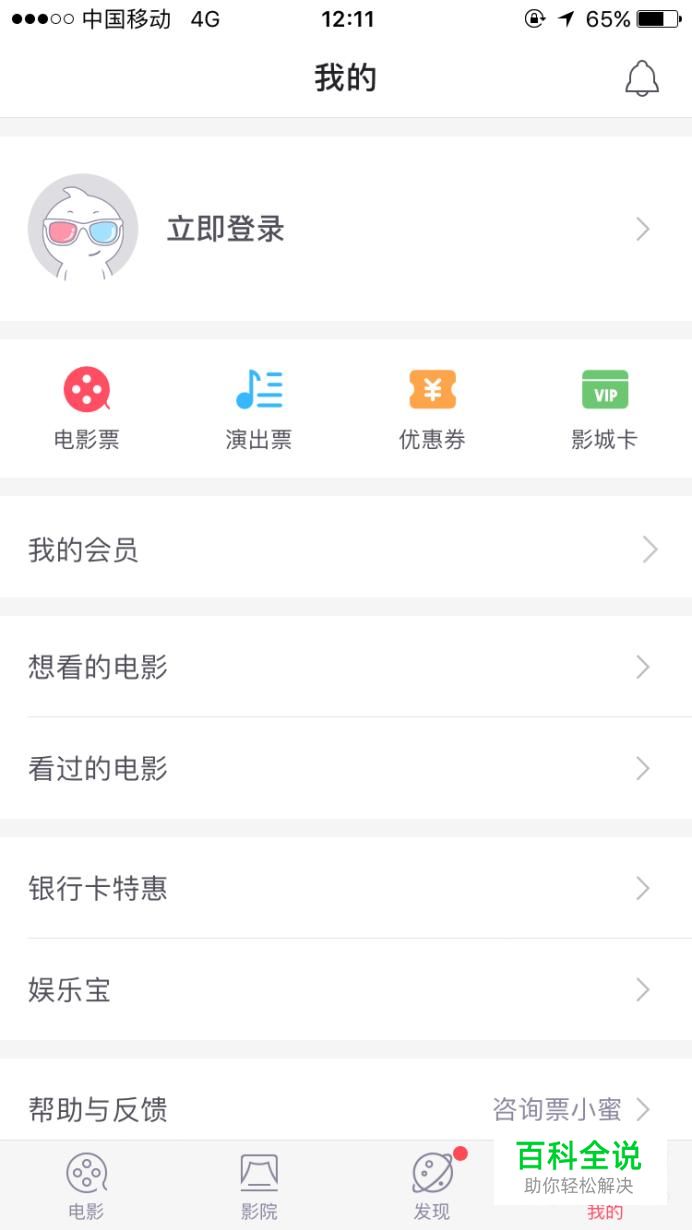Open 想看的电影 list
The height and width of the screenshot is (1230, 692).
point(346,667)
